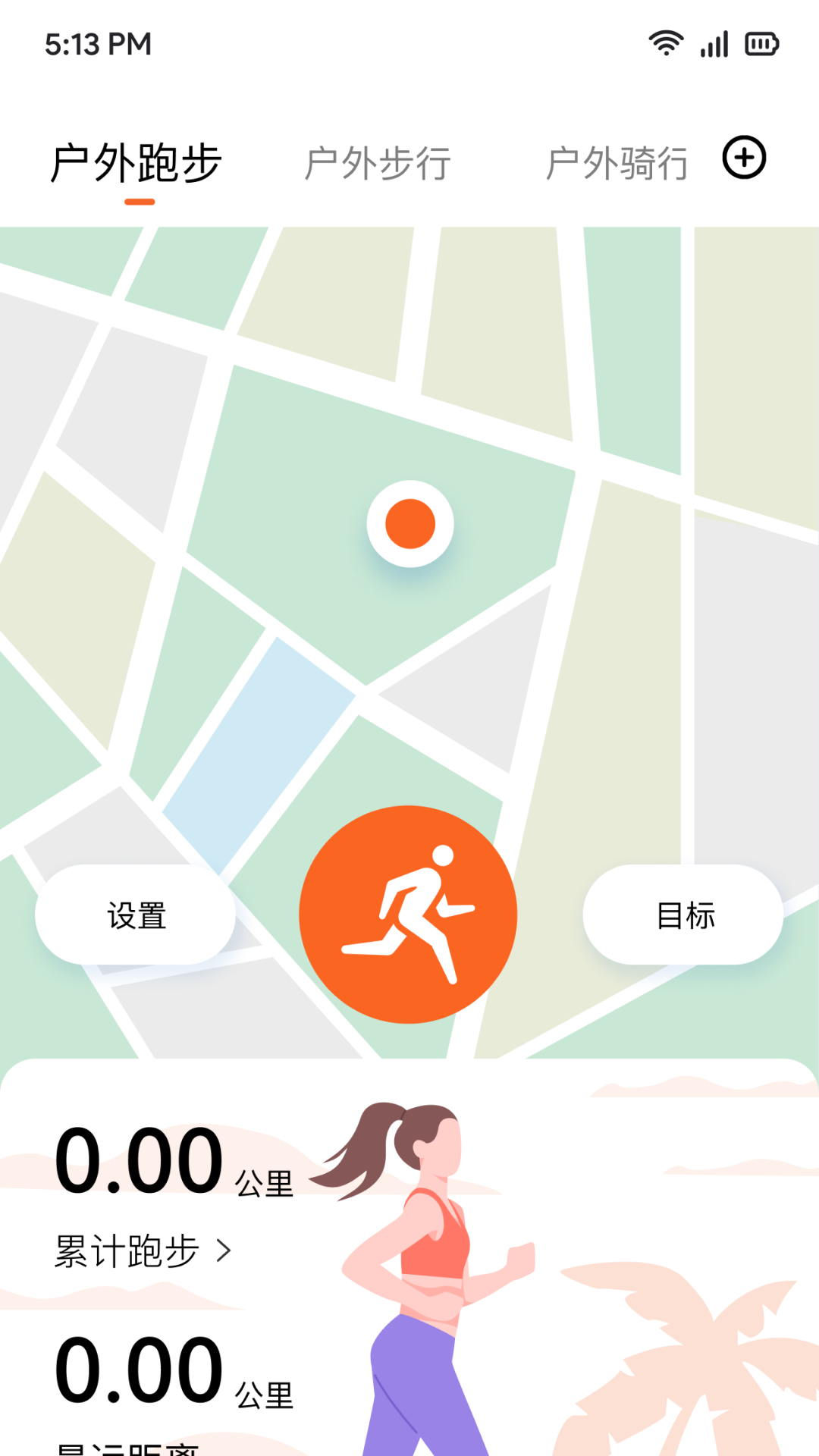The width and height of the screenshot is (819, 1456).
Task: Select the 户外跑步 tab
Action: tap(136, 161)
